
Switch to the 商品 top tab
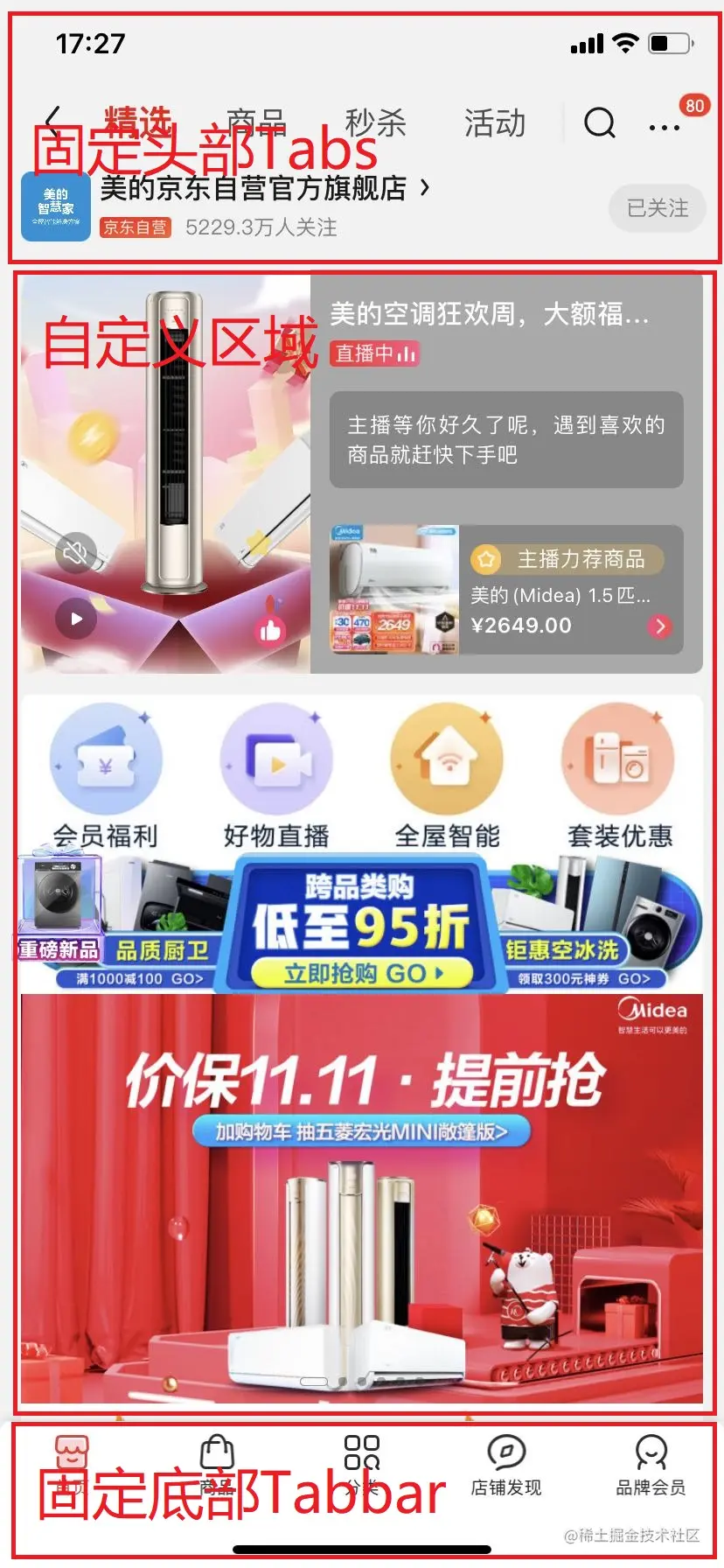pyautogui.click(x=255, y=122)
